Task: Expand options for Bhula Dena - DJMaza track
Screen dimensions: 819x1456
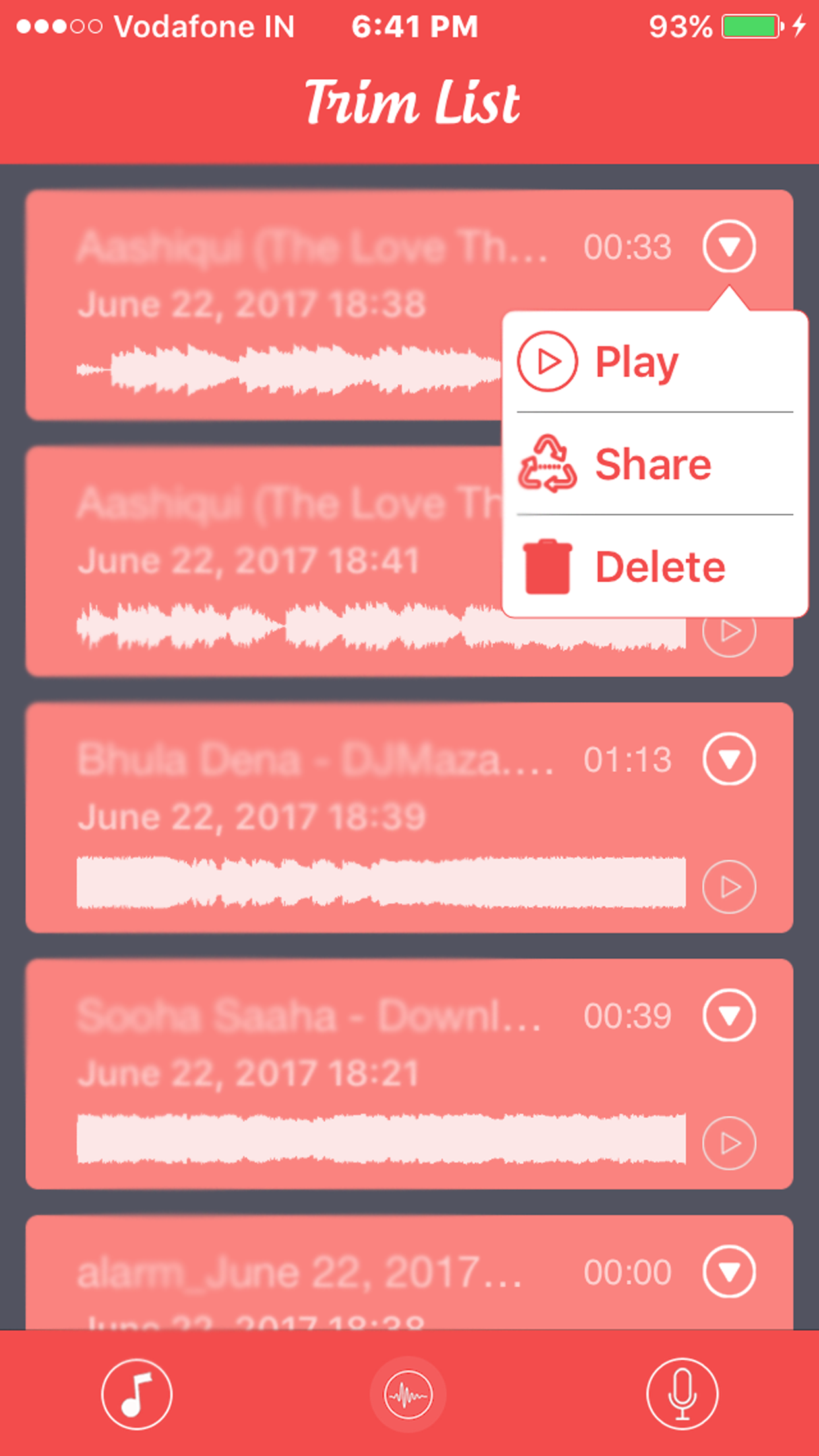Action: [x=729, y=760]
